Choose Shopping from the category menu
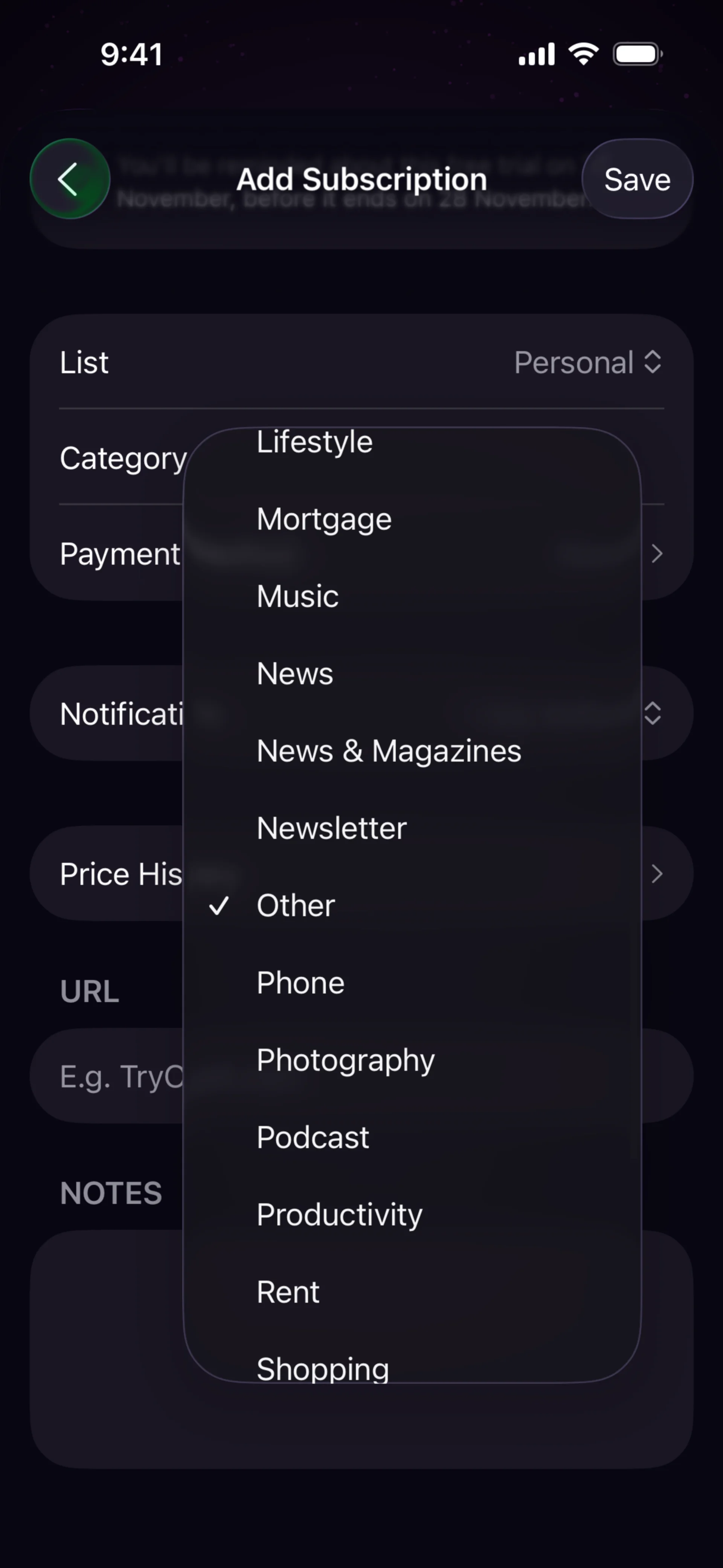 point(323,1368)
